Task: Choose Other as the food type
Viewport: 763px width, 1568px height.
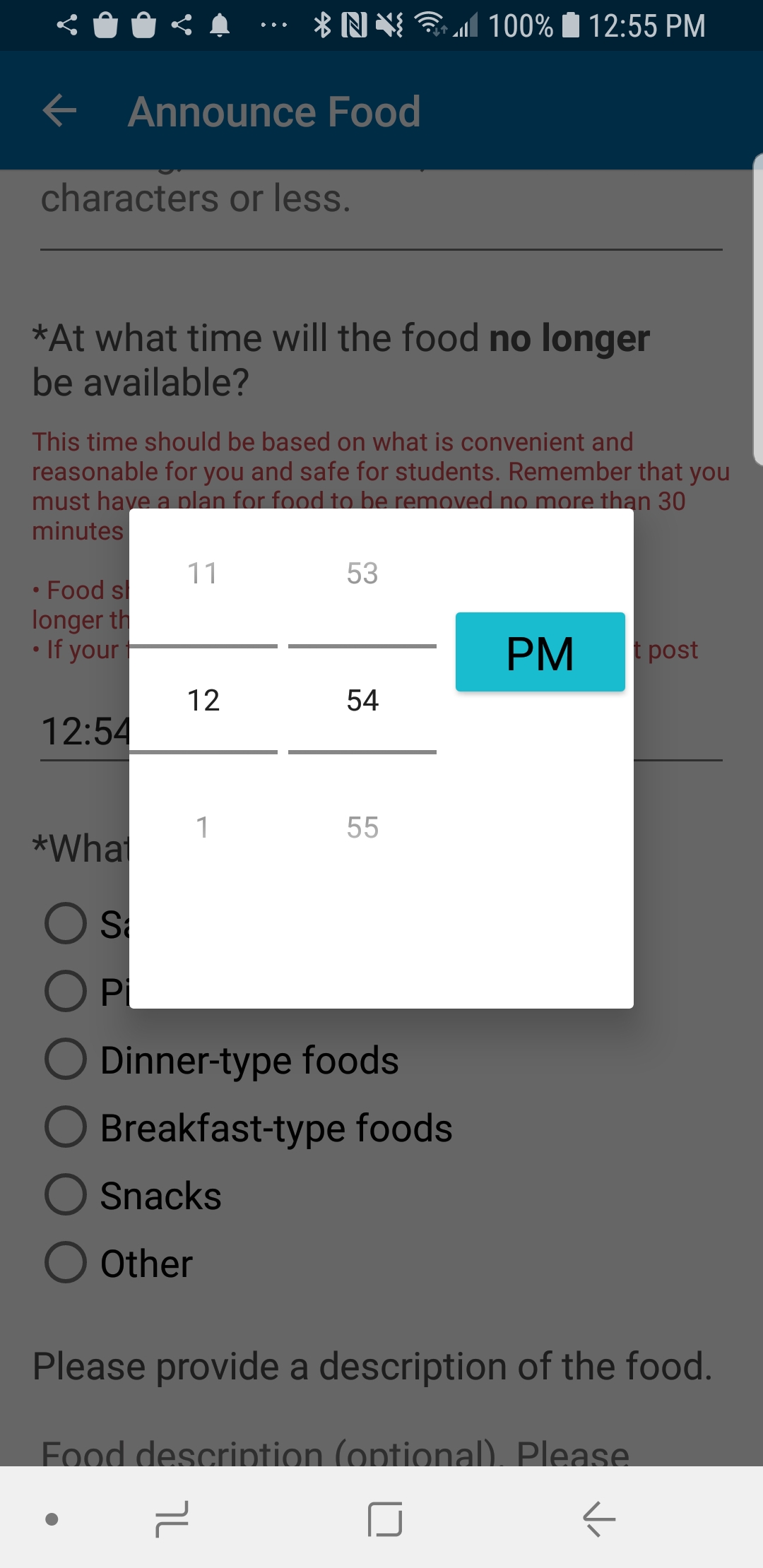Action: coord(66,1263)
